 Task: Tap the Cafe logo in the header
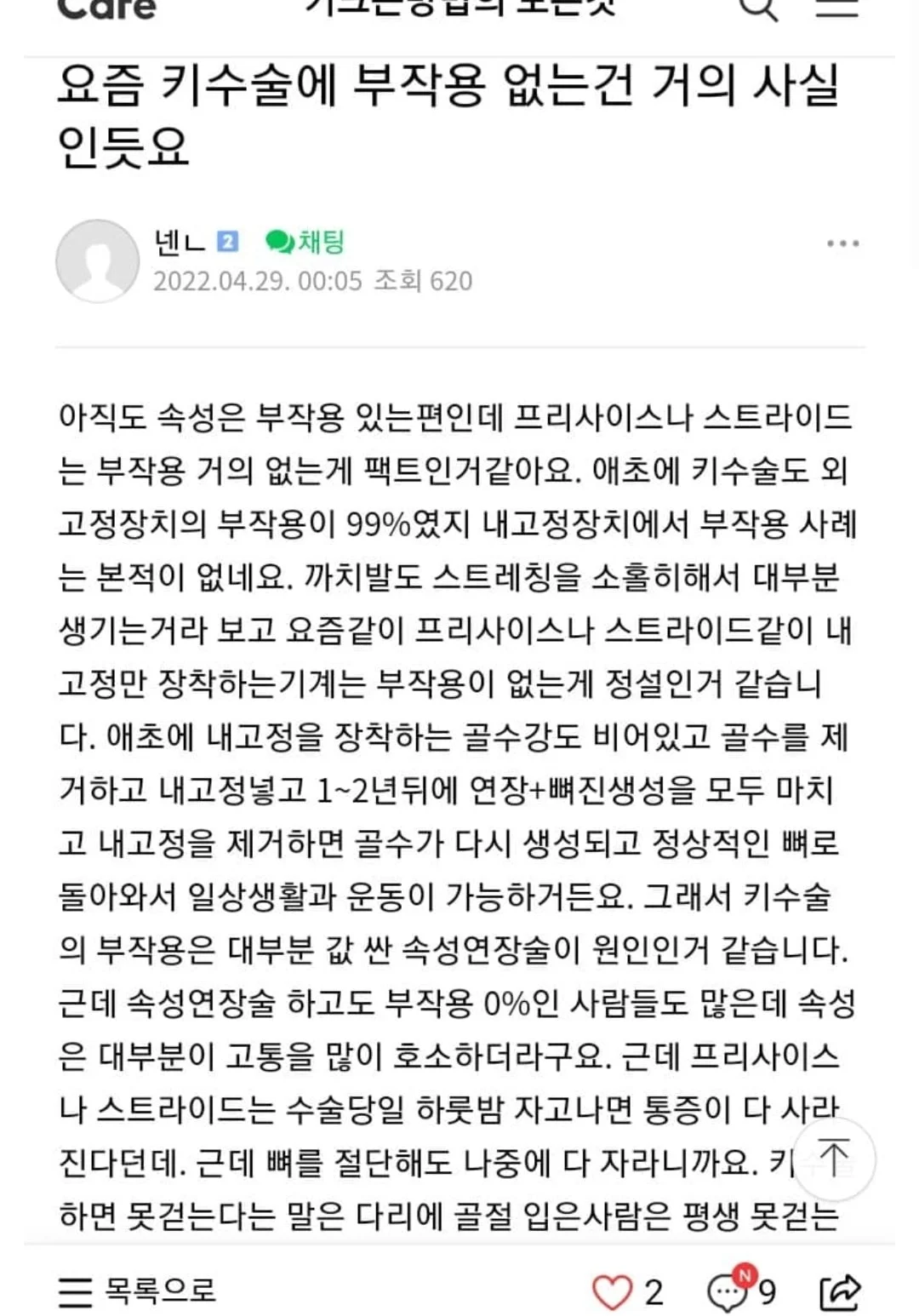click(x=106, y=9)
